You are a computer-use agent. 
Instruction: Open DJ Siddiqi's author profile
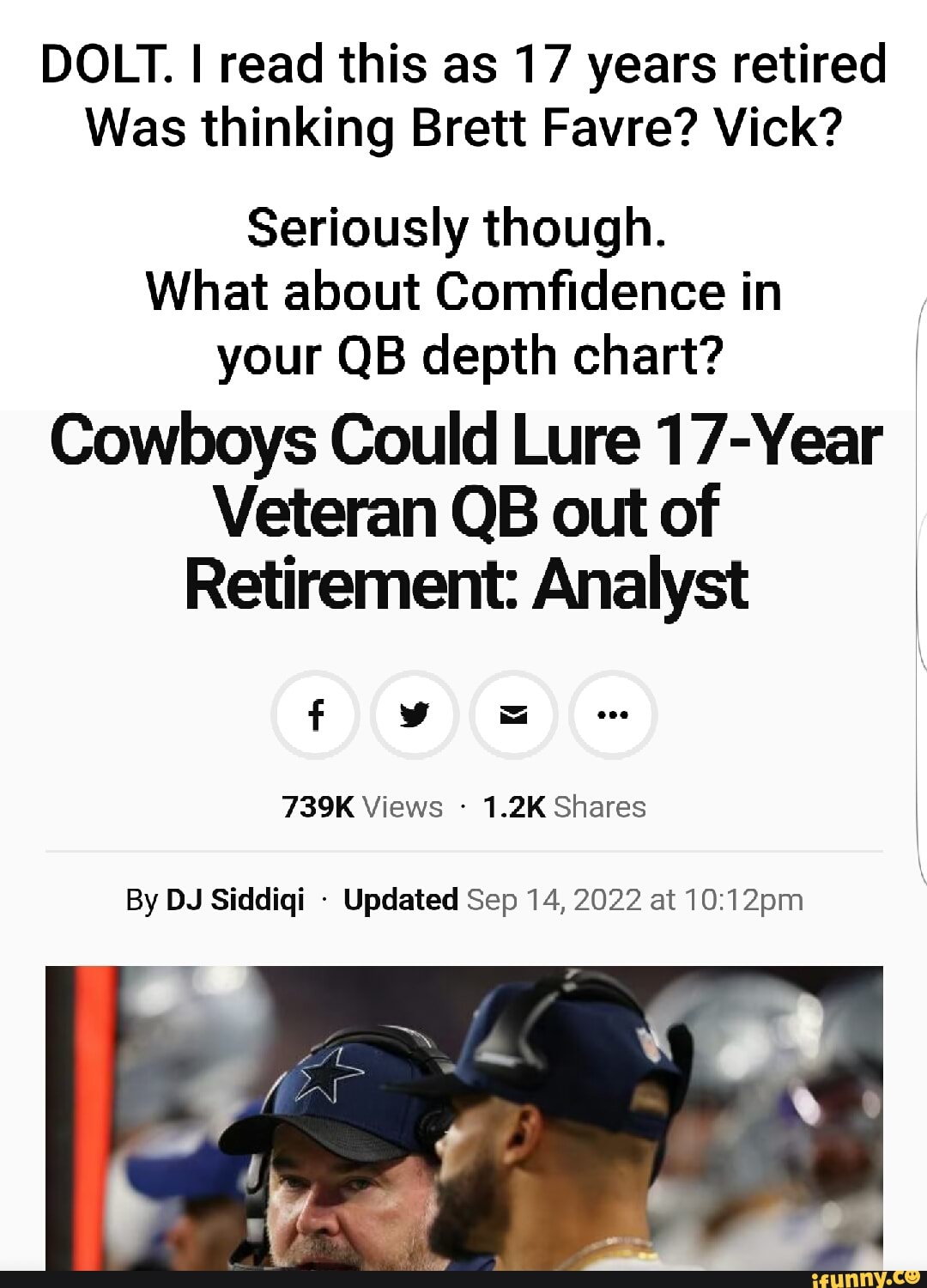pos(234,899)
